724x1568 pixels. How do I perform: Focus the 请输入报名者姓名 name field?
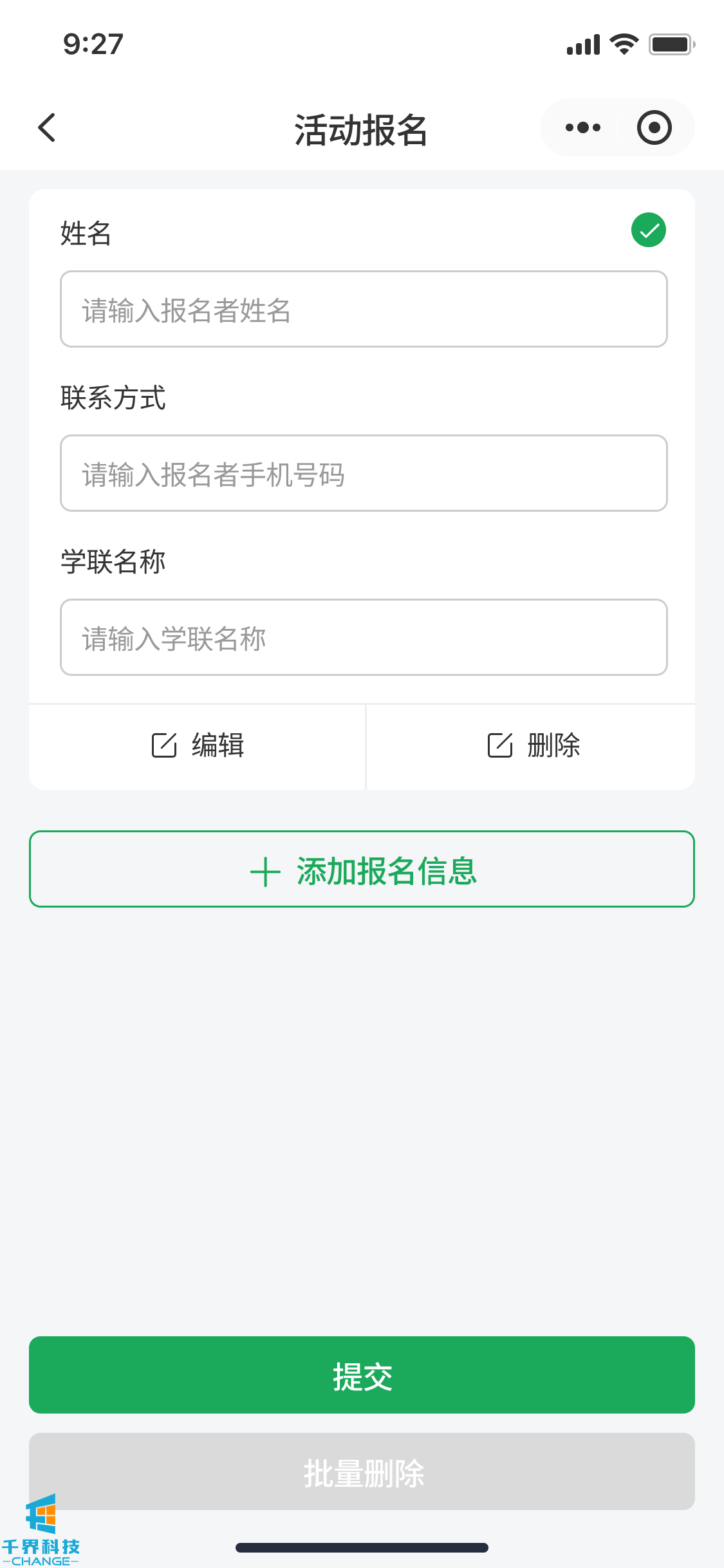[x=364, y=310]
